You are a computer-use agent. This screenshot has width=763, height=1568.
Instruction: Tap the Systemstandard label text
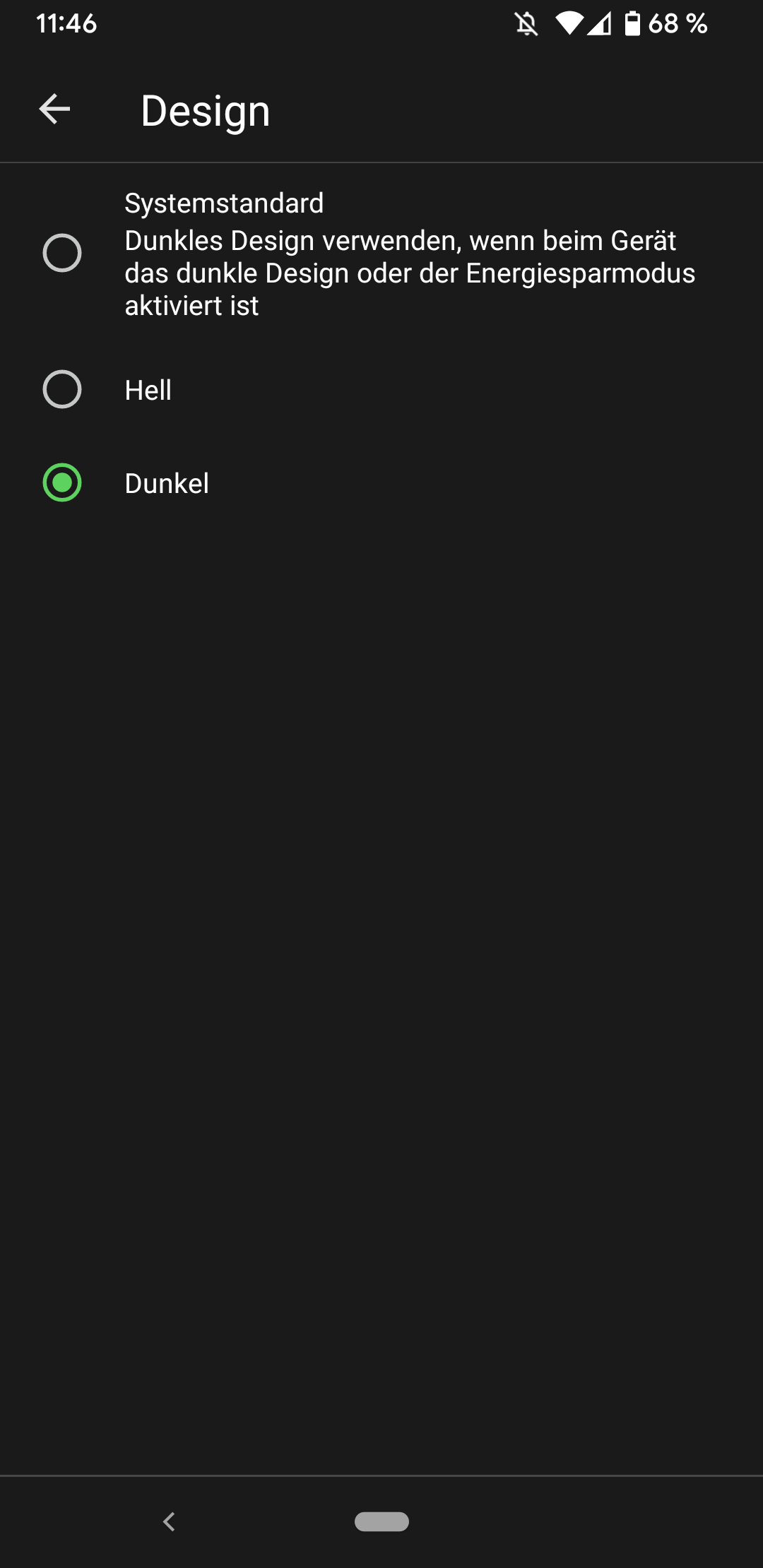tap(224, 203)
